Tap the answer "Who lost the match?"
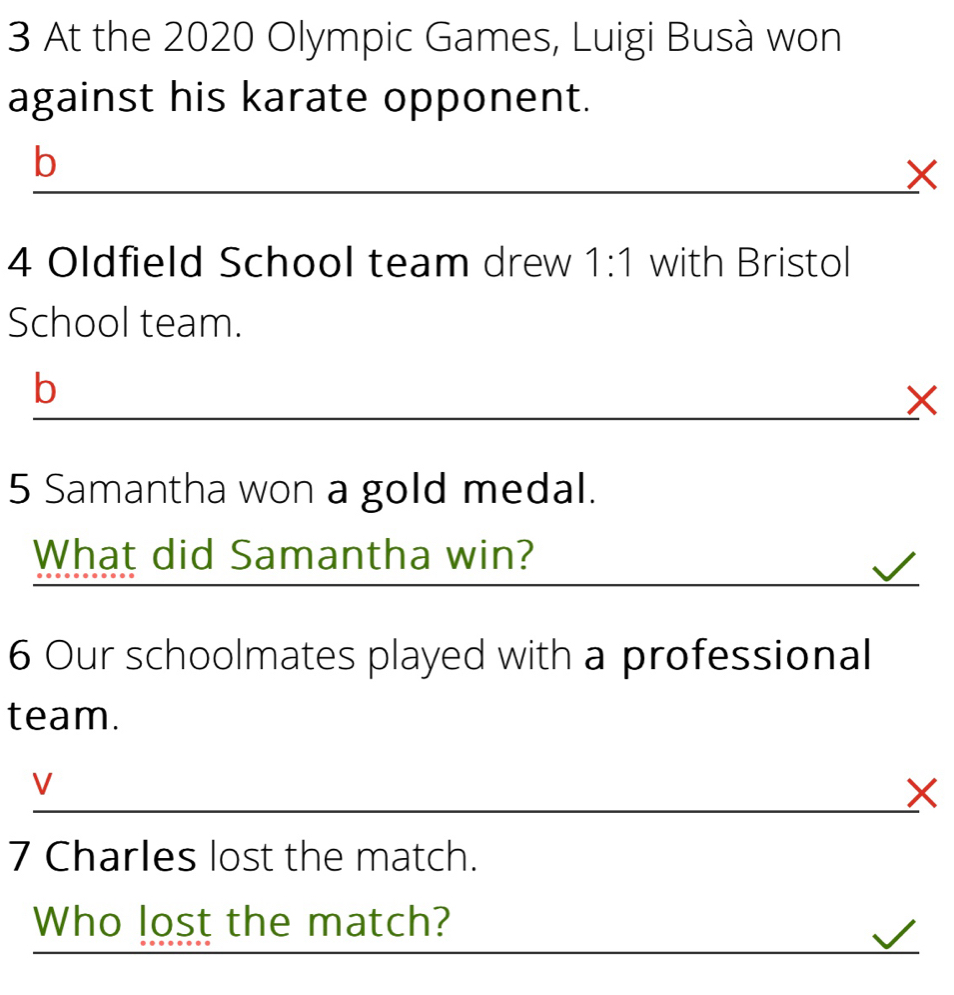Viewport: 954px width, 995px height. [x=242, y=922]
